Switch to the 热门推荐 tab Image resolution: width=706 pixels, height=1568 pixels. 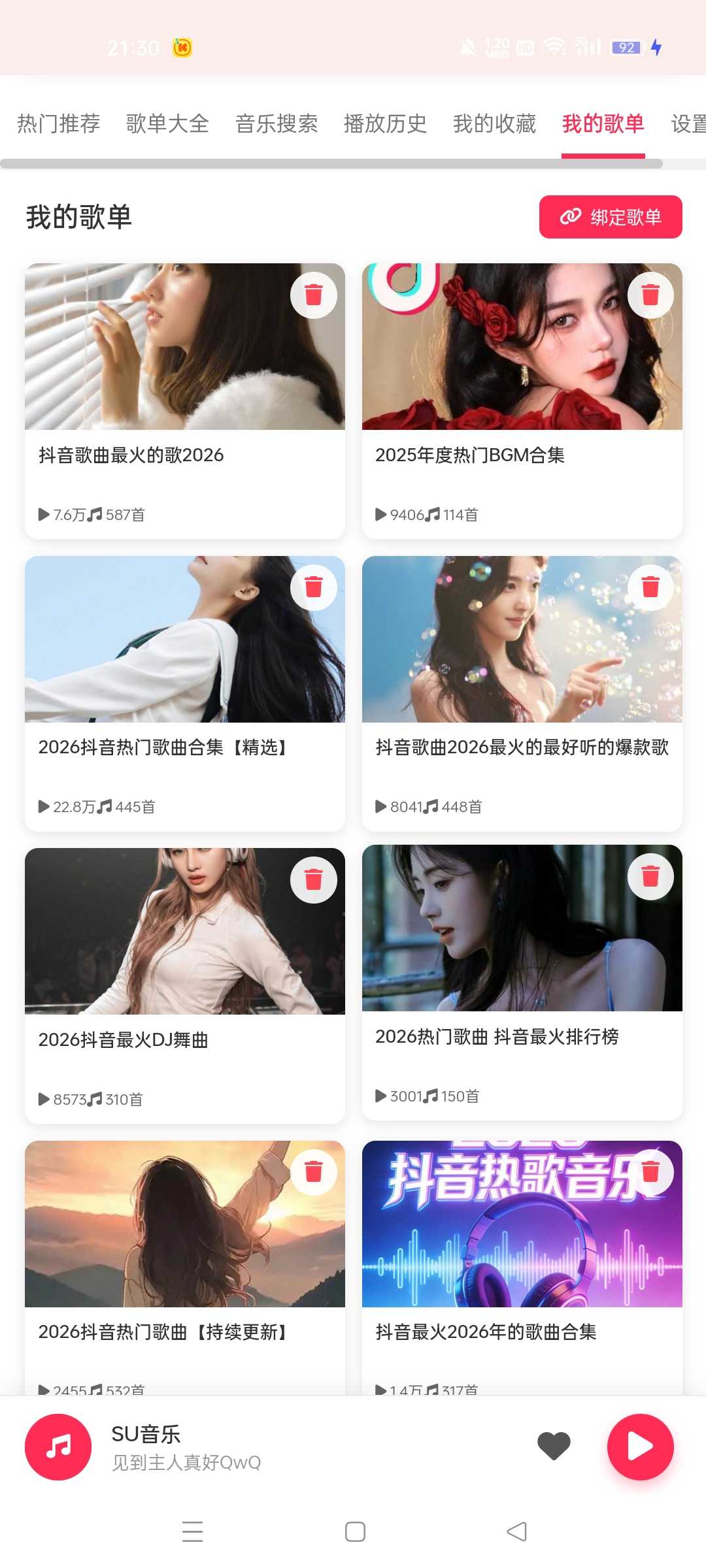(x=58, y=123)
